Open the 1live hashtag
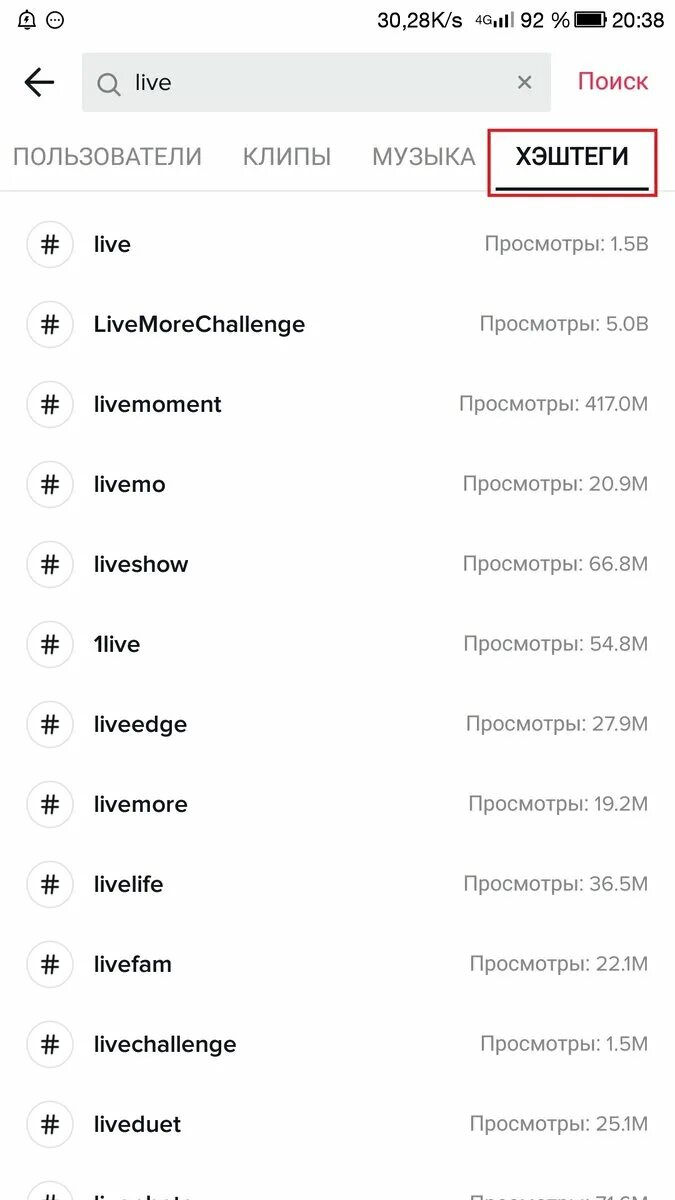Screen dimensions: 675x1200 pos(337,644)
